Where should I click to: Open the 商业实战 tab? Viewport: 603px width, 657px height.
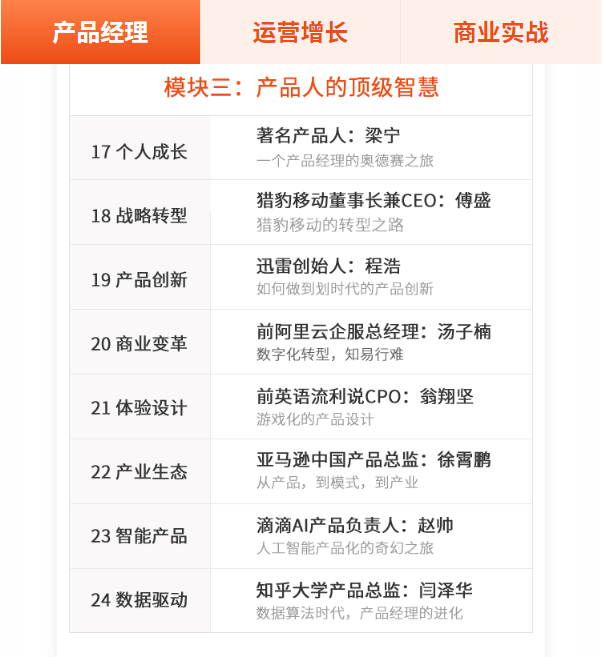tap(501, 32)
